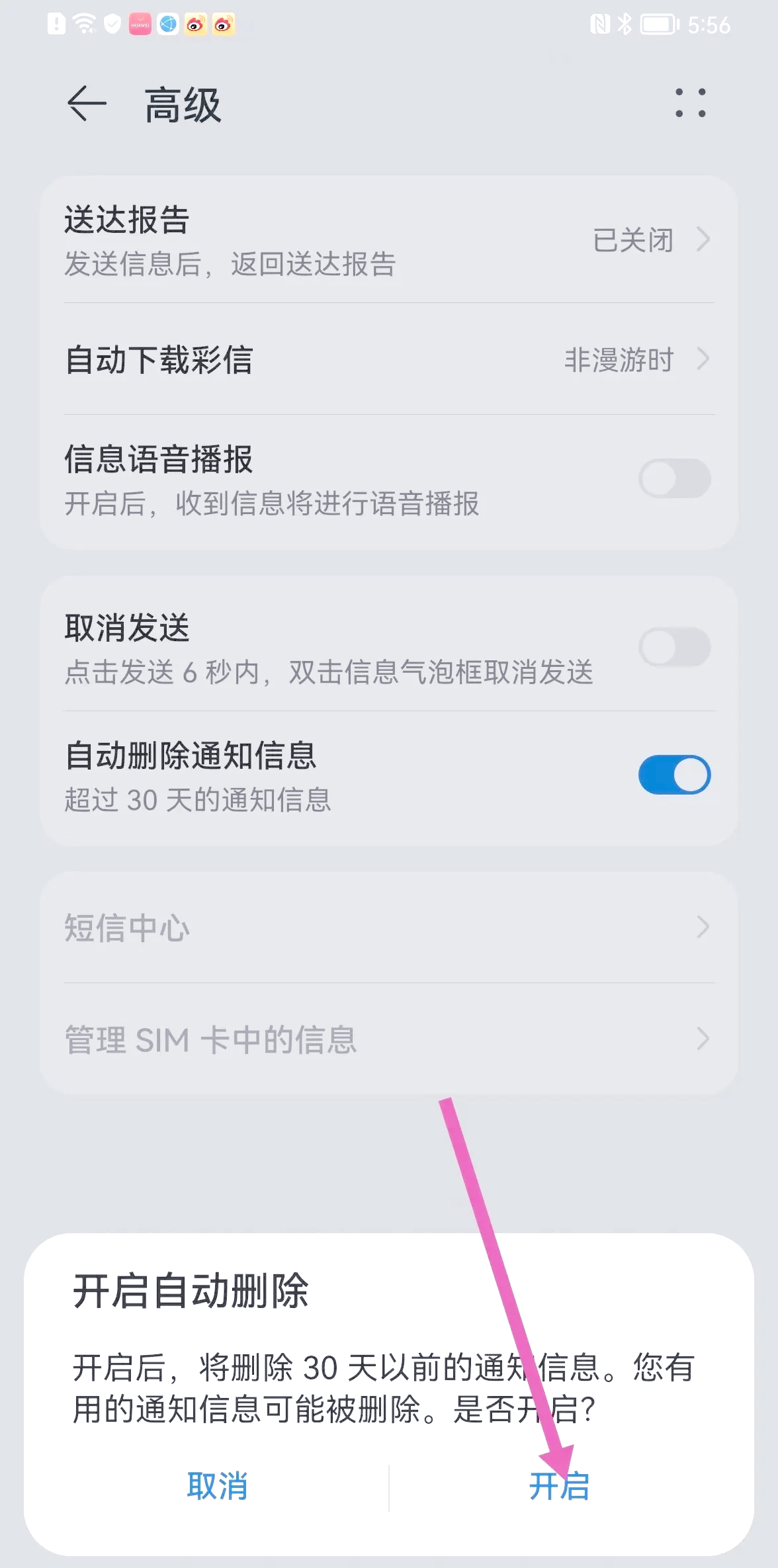Go back from the 高级 page

(x=87, y=104)
